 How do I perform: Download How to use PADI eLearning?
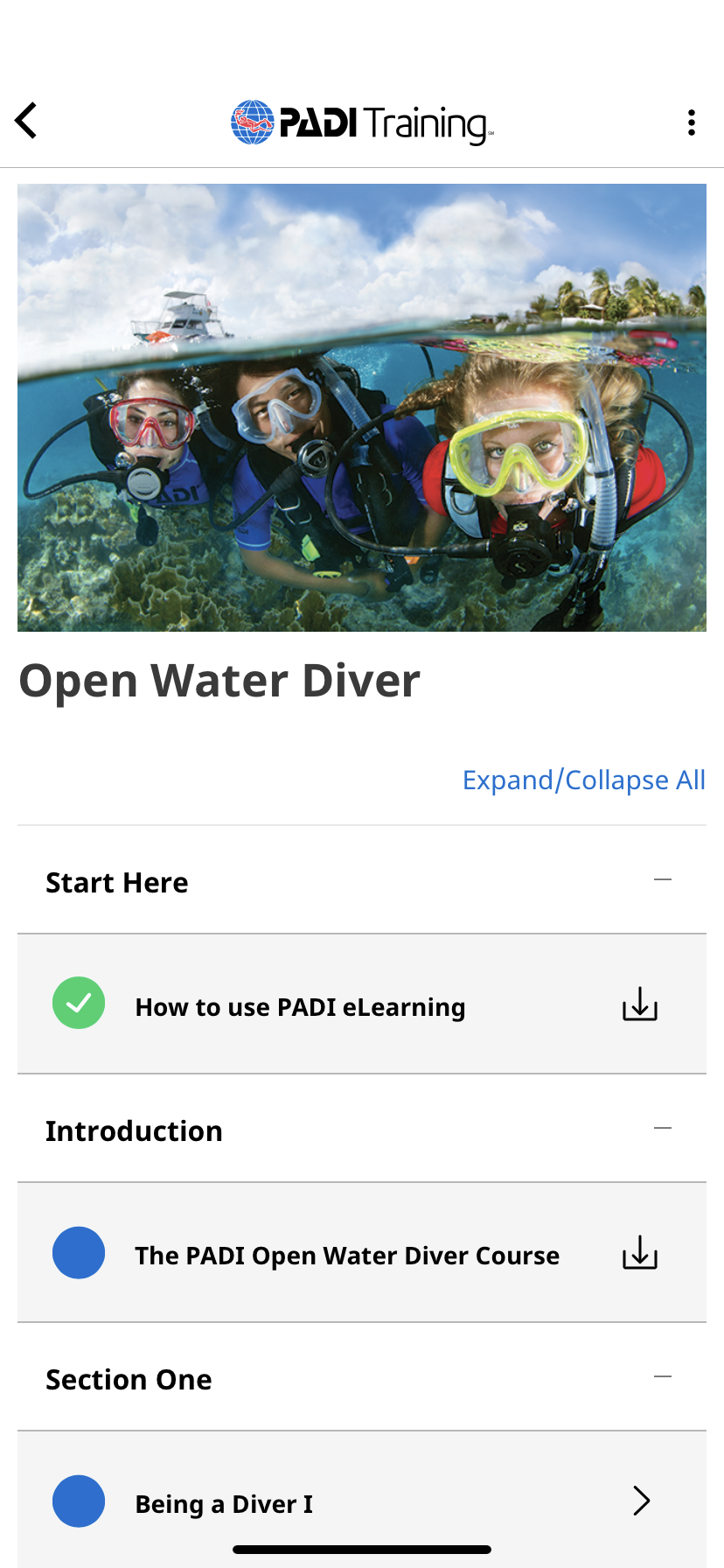639,1004
